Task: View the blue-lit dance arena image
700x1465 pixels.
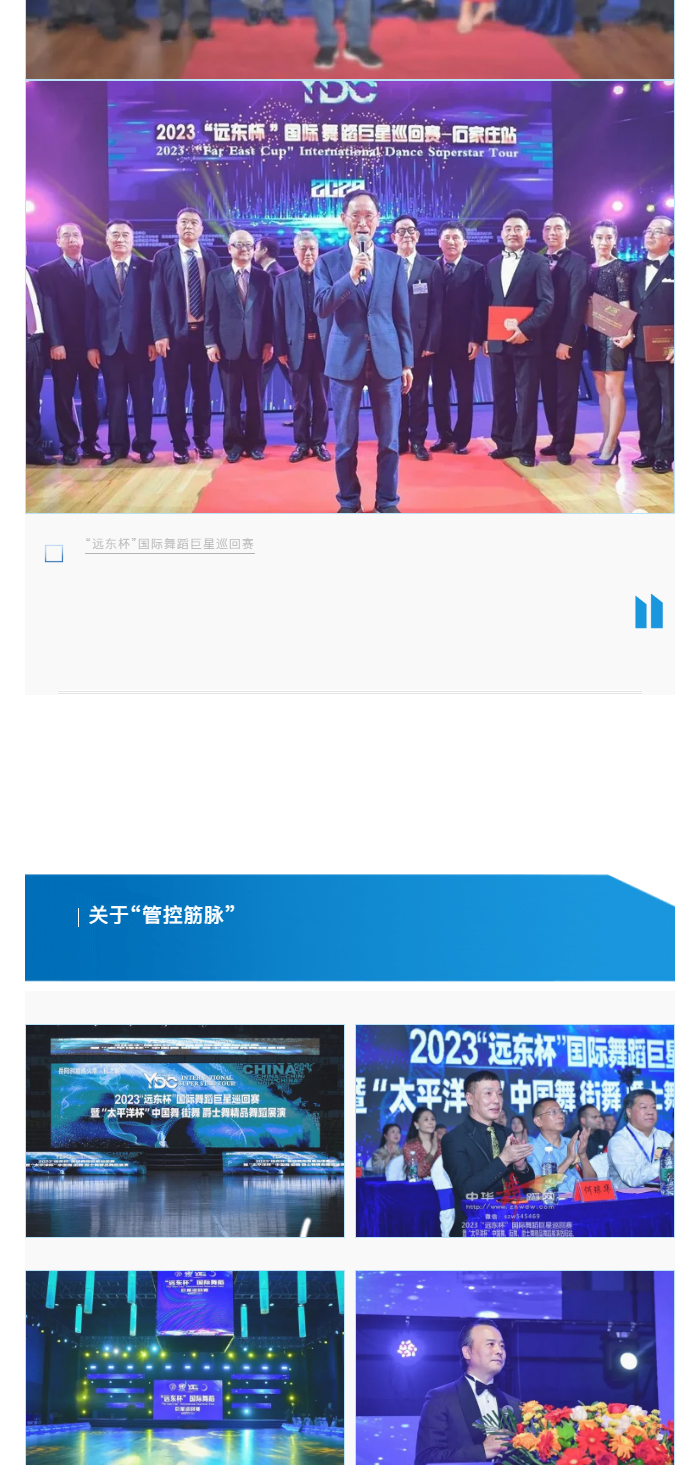Action: click(x=185, y=1368)
